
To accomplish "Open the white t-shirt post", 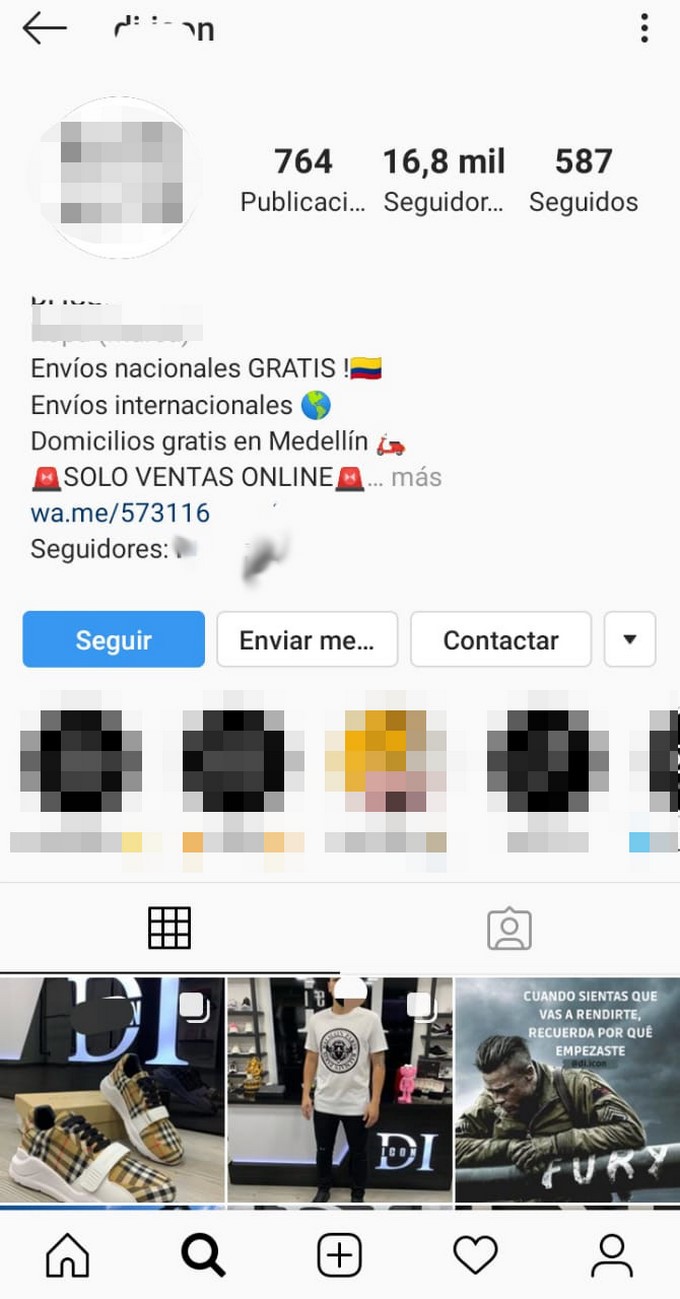I will 339,1089.
